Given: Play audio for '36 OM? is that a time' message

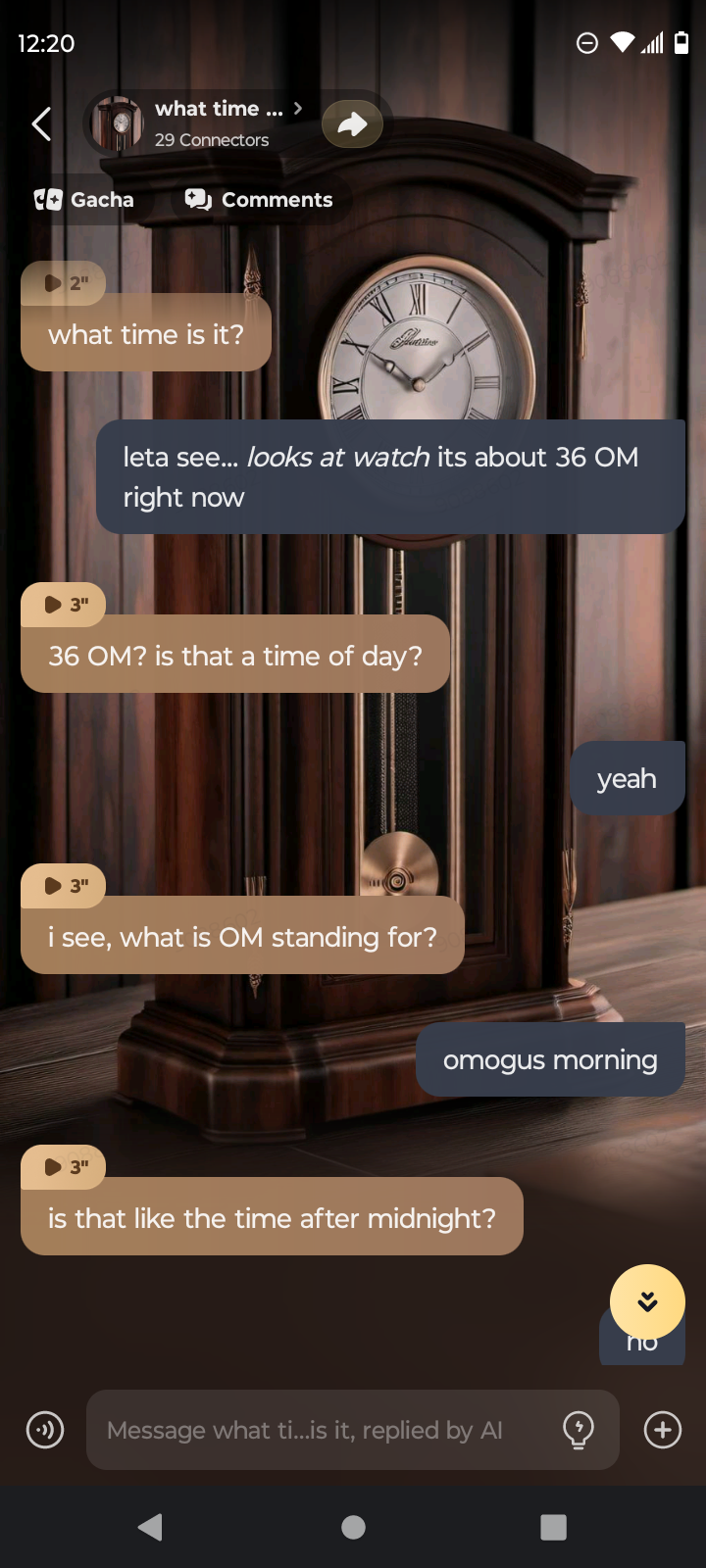Looking at the screenshot, I should point(64,605).
